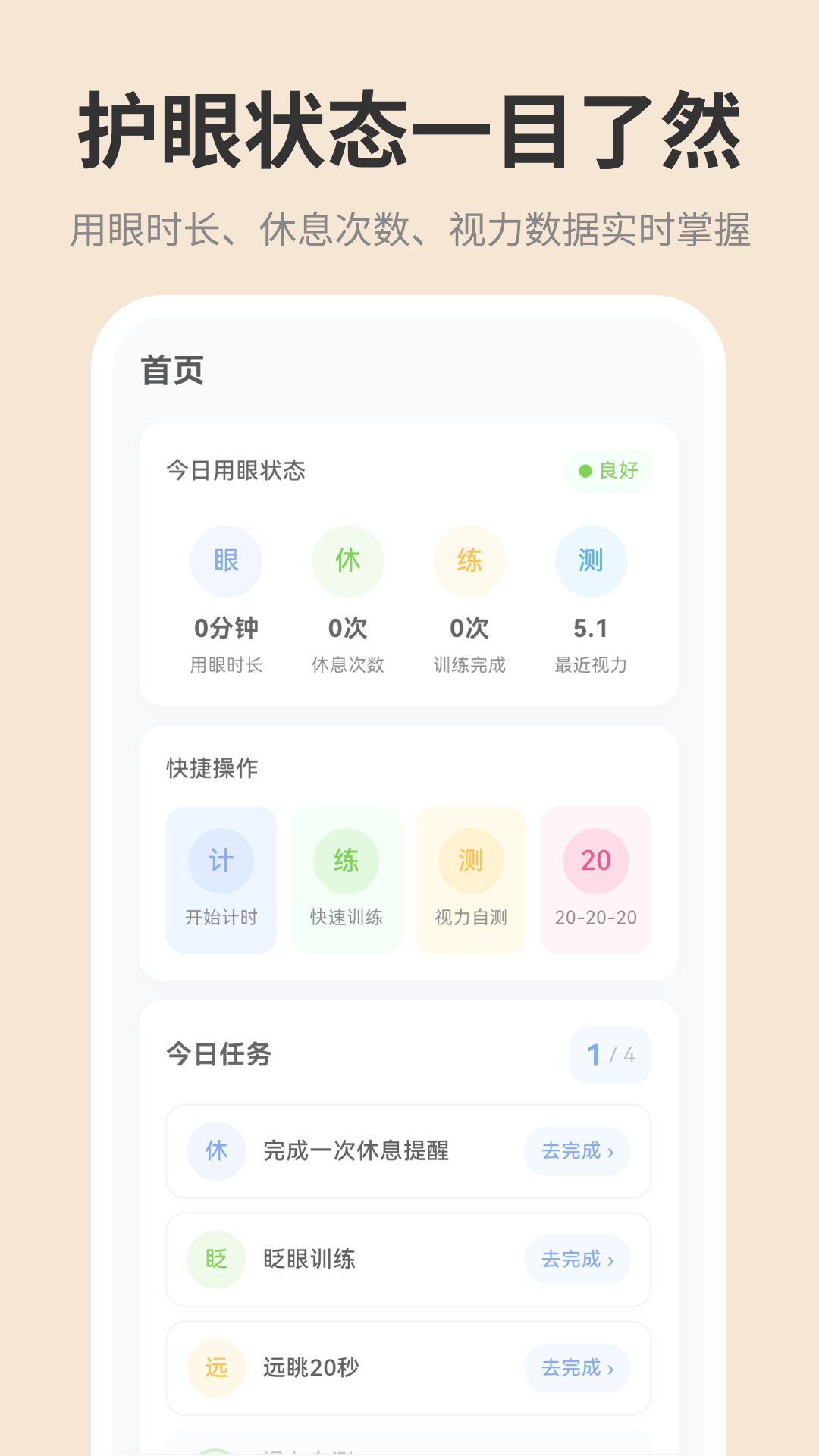Click the 练 training icon in today's status
This screenshot has width=819, height=1456.
469,560
